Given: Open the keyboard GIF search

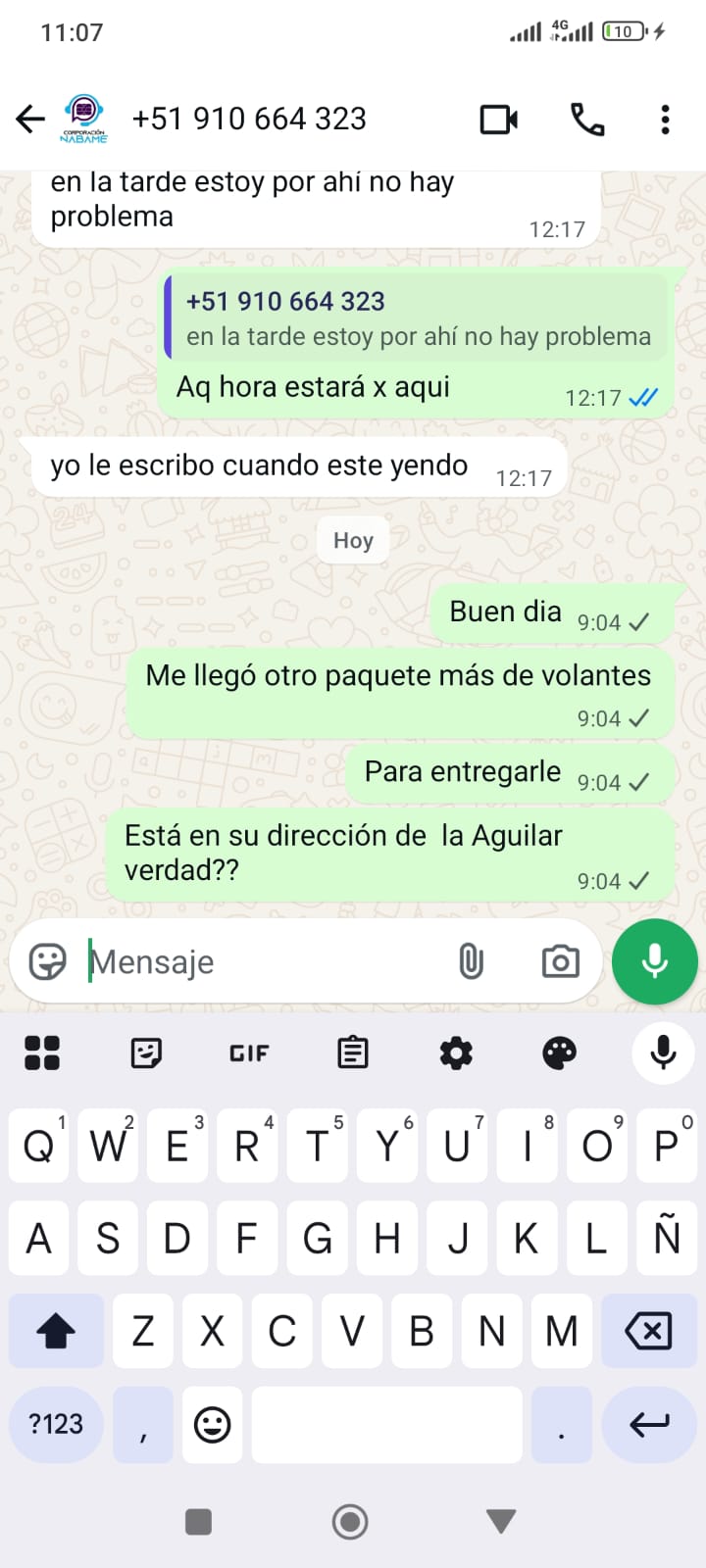Looking at the screenshot, I should click(x=249, y=1053).
